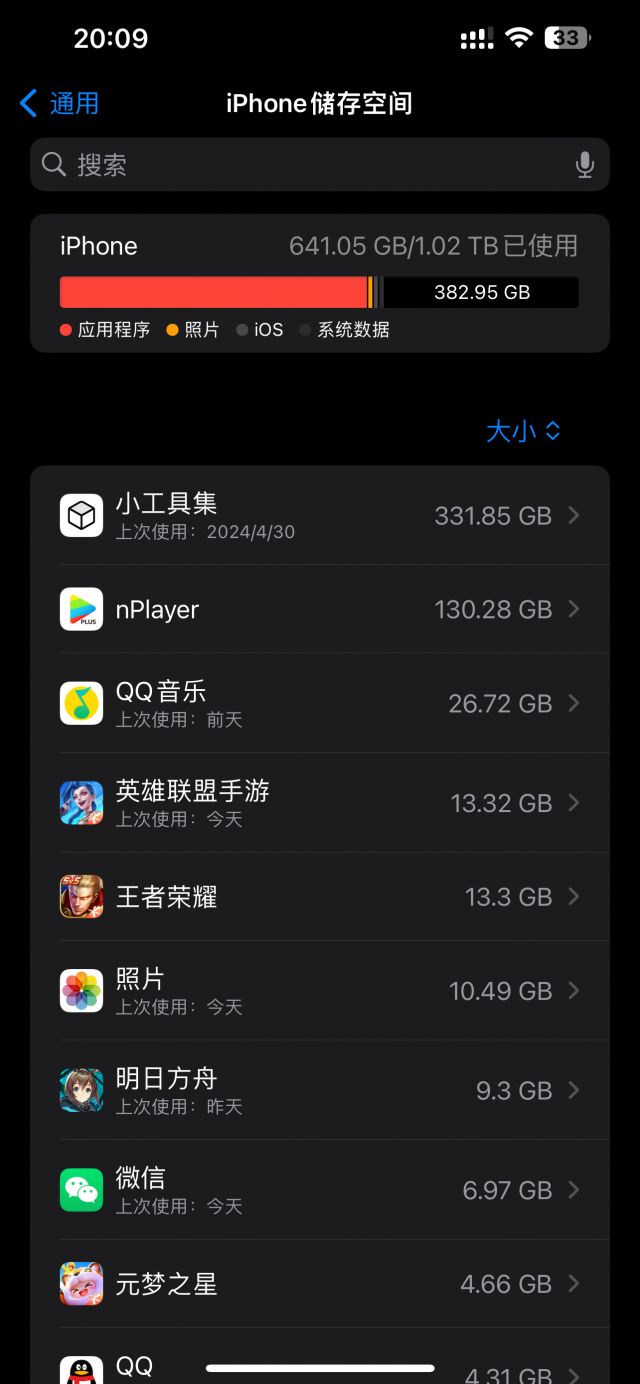
Task: Open nPlayer storage details
Action: (320, 609)
